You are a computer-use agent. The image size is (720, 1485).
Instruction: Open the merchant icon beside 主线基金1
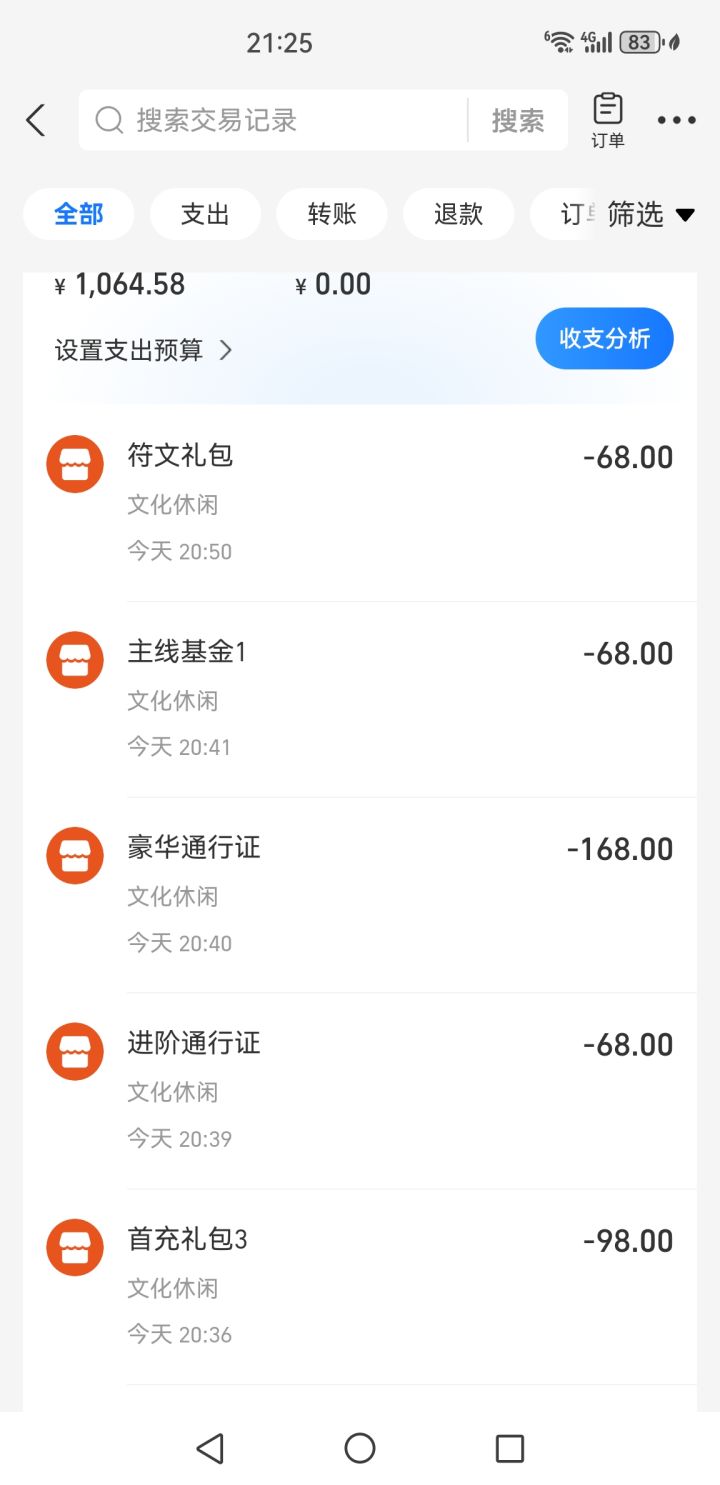74,659
